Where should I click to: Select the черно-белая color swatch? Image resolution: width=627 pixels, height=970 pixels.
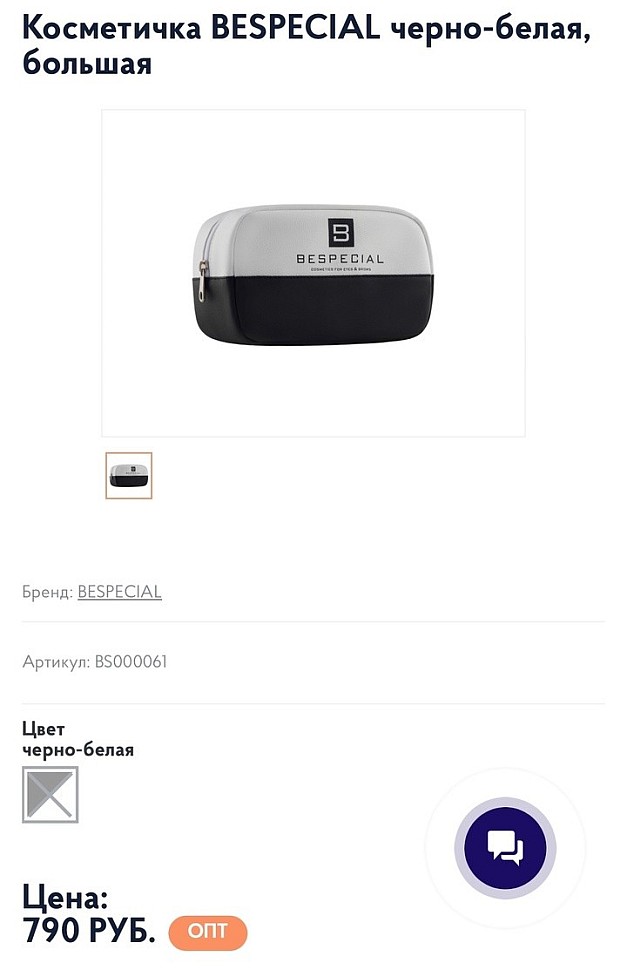coord(50,795)
